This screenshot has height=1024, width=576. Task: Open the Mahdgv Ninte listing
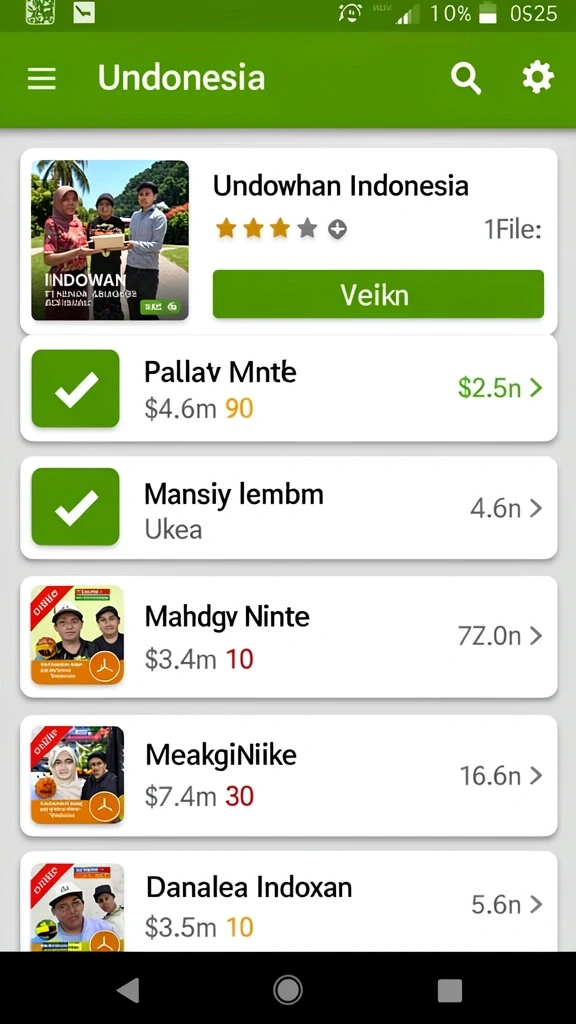pyautogui.click(x=289, y=637)
